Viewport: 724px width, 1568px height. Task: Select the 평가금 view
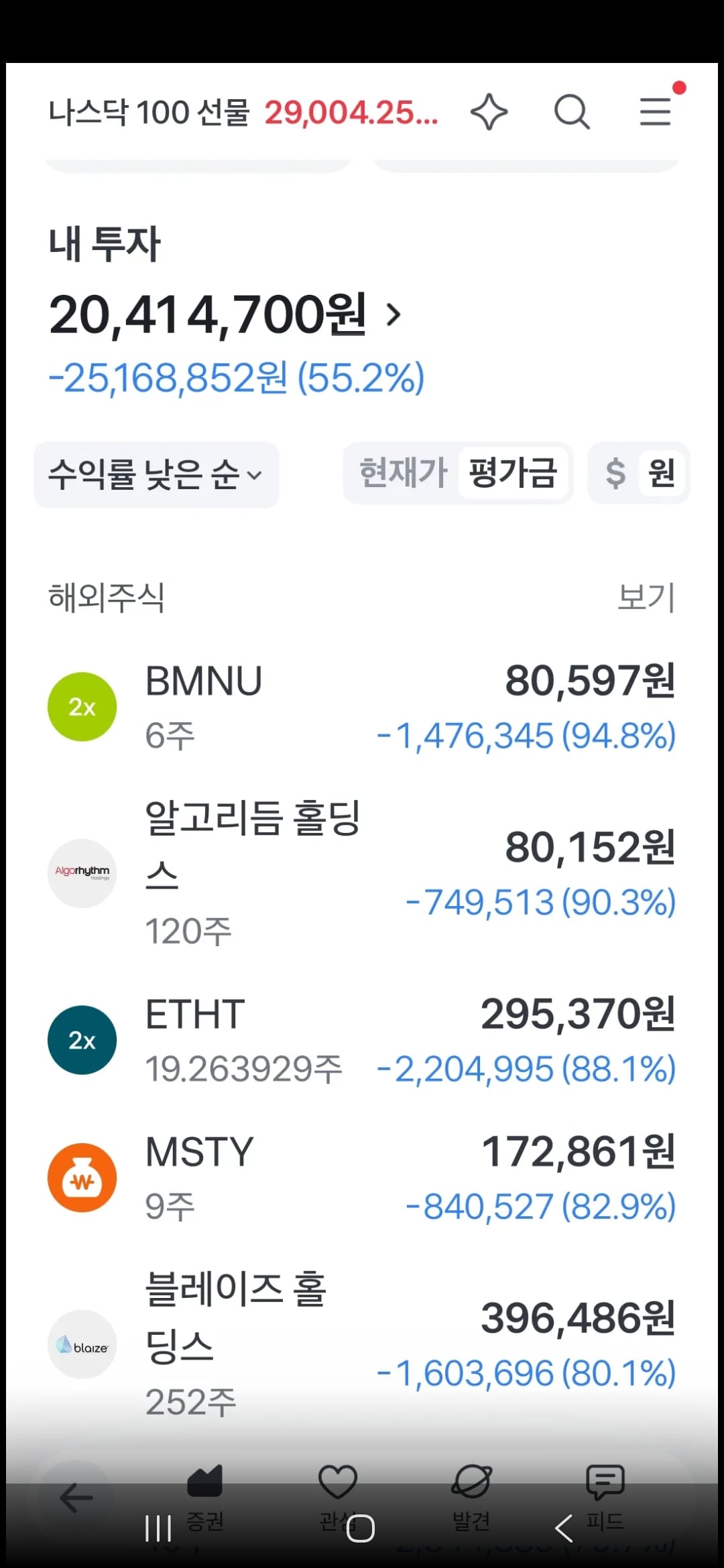coord(513,472)
